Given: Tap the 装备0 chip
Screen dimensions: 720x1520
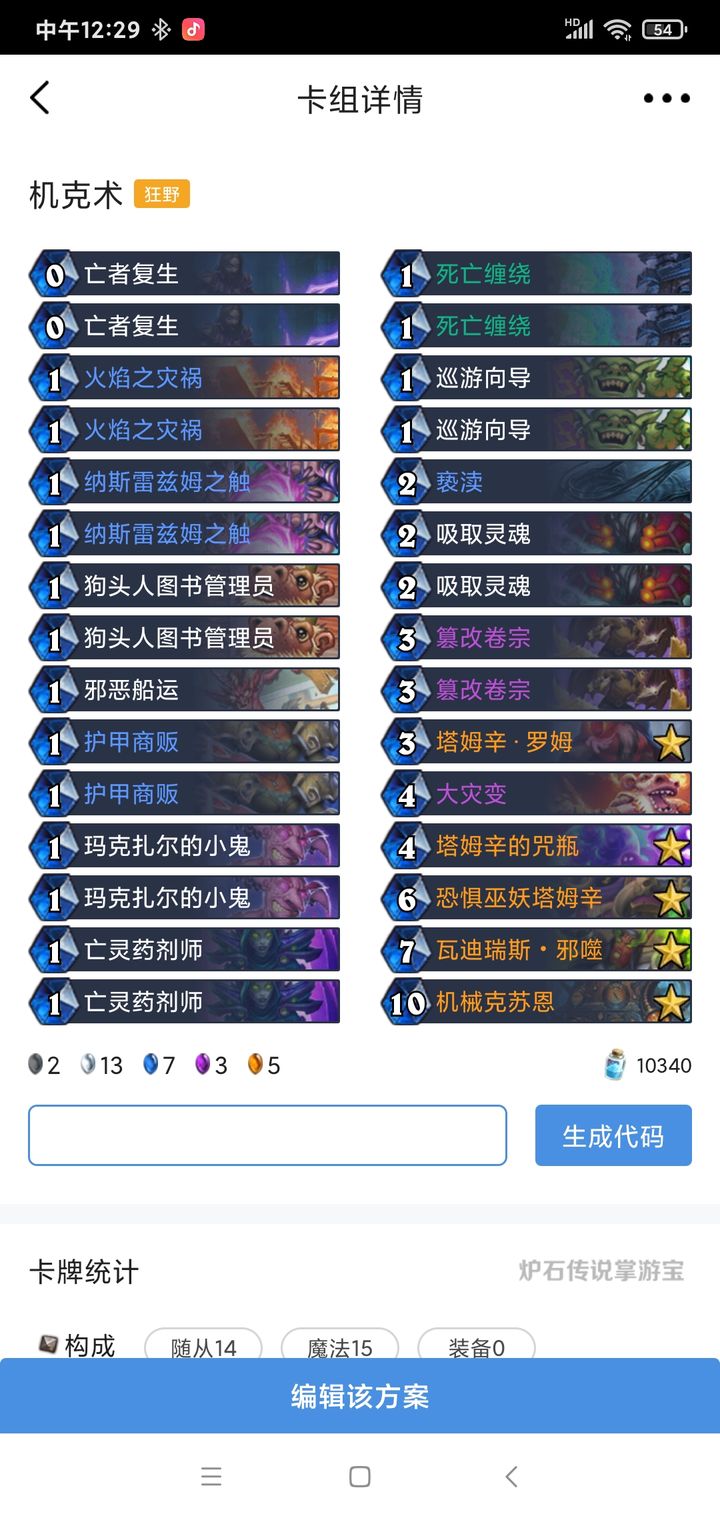Looking at the screenshot, I should 476,1347.
